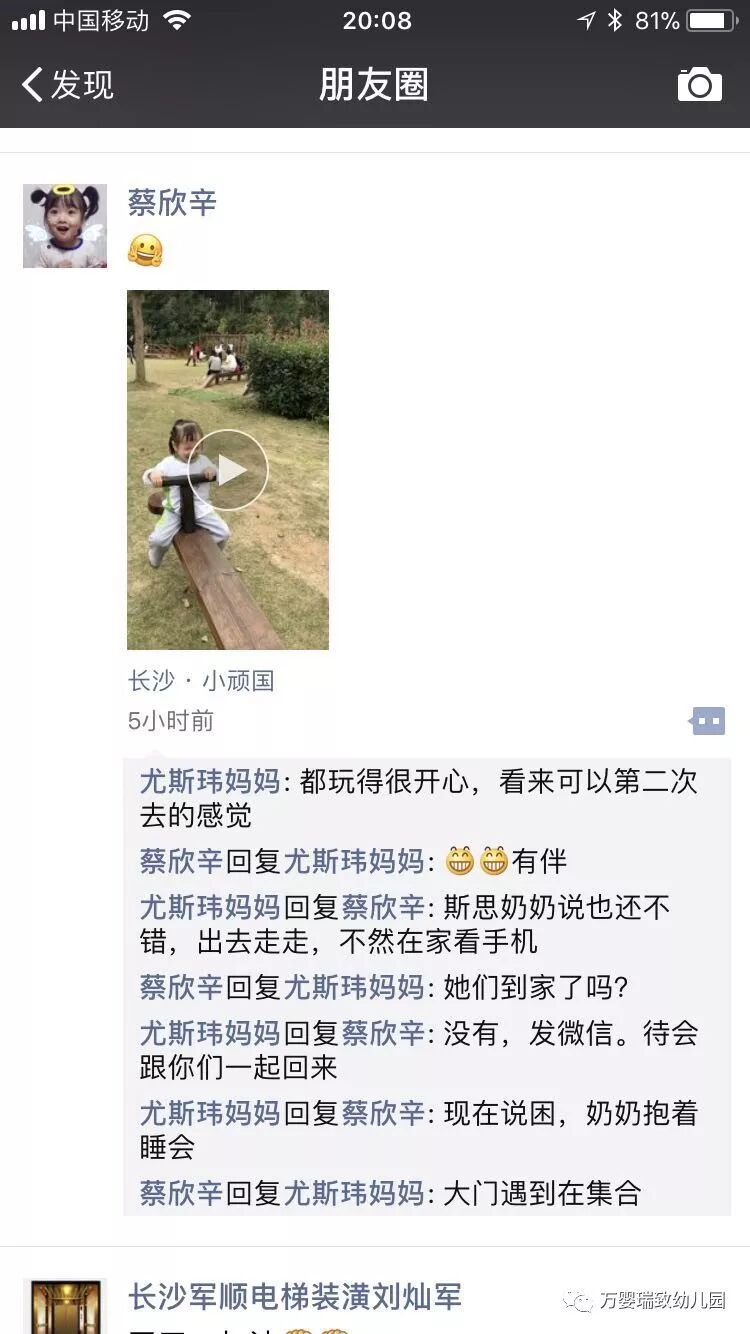
Task: Open the like and comment menu button
Action: 707,721
